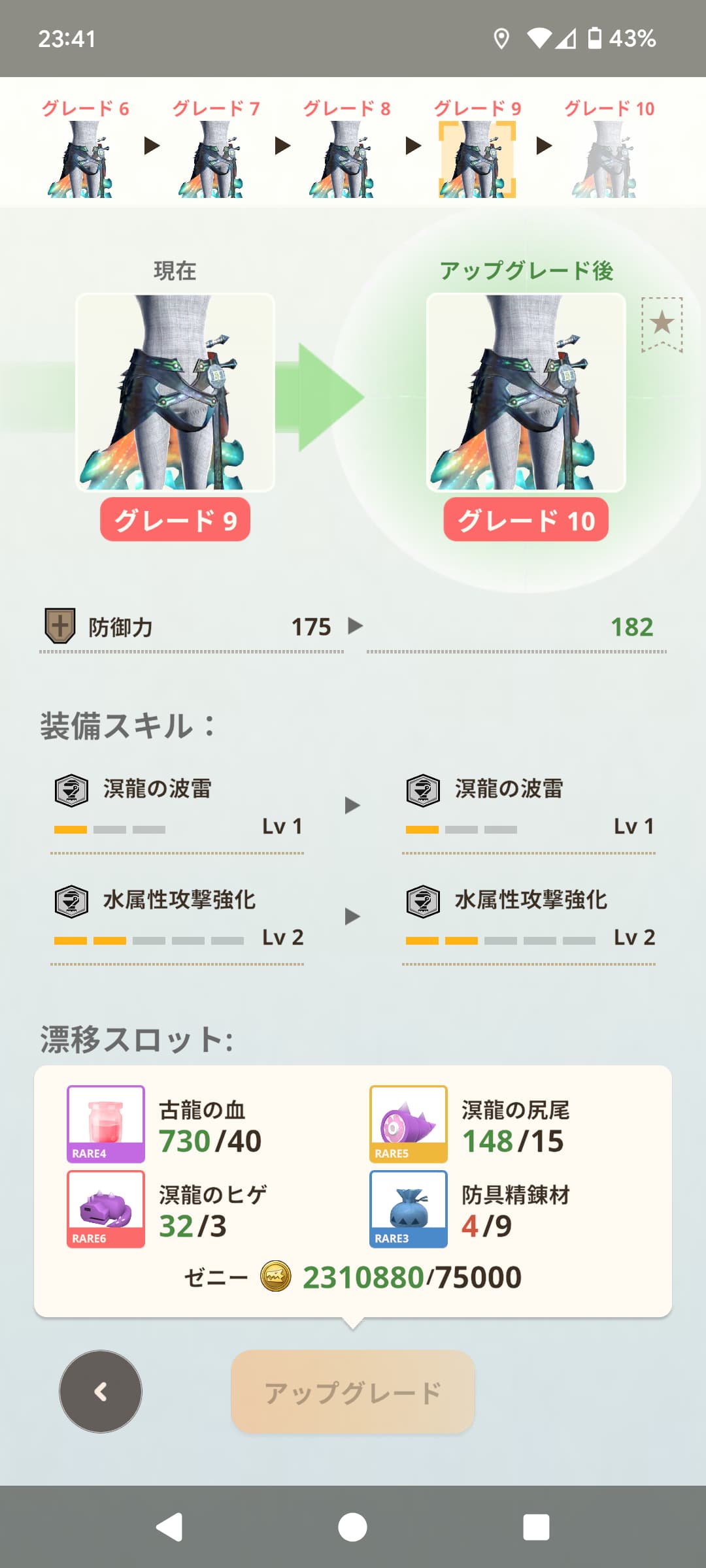Tap the system home button
The image size is (706, 1568).
(352, 1527)
